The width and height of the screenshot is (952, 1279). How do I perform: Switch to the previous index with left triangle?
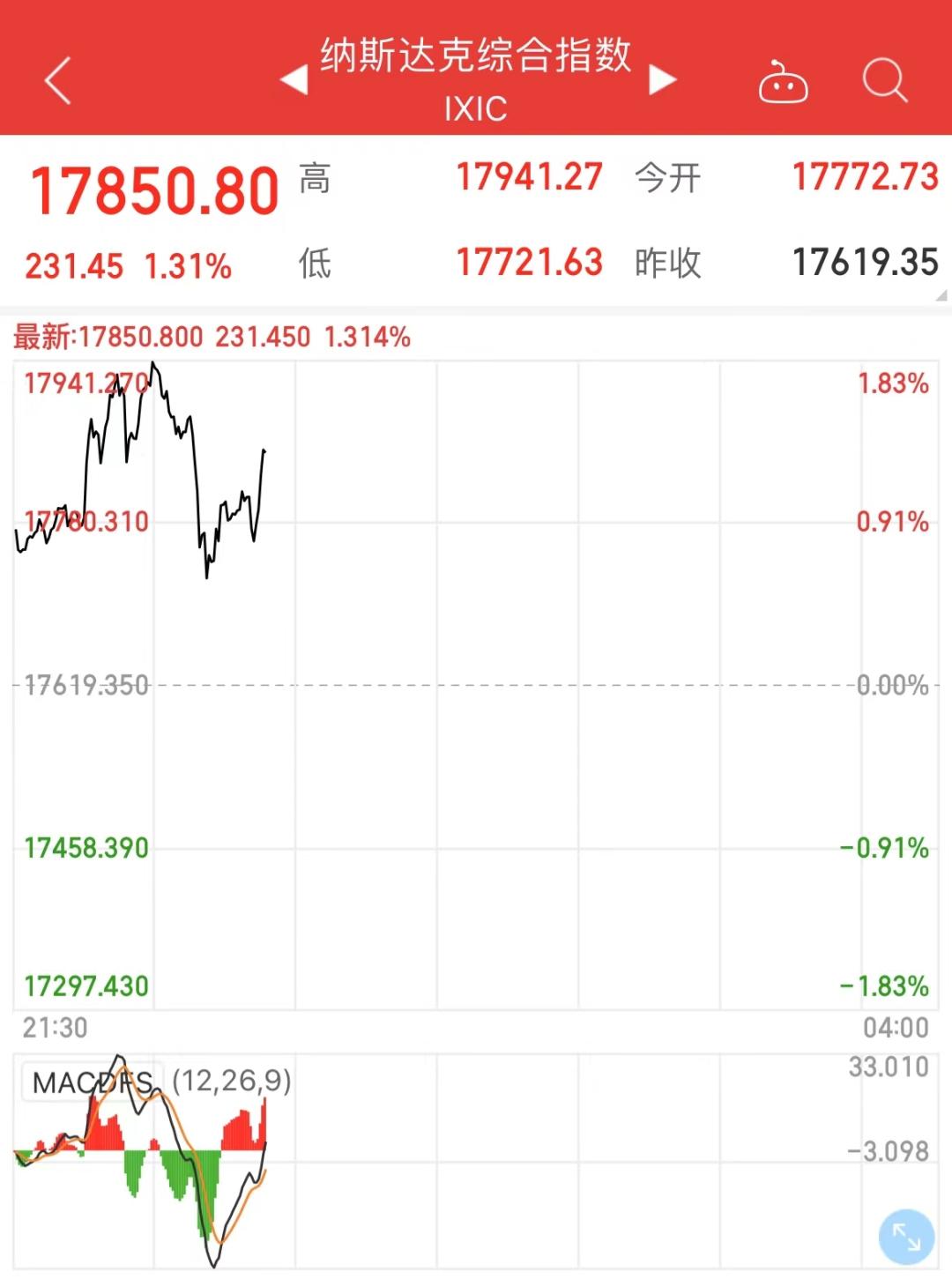(x=294, y=80)
